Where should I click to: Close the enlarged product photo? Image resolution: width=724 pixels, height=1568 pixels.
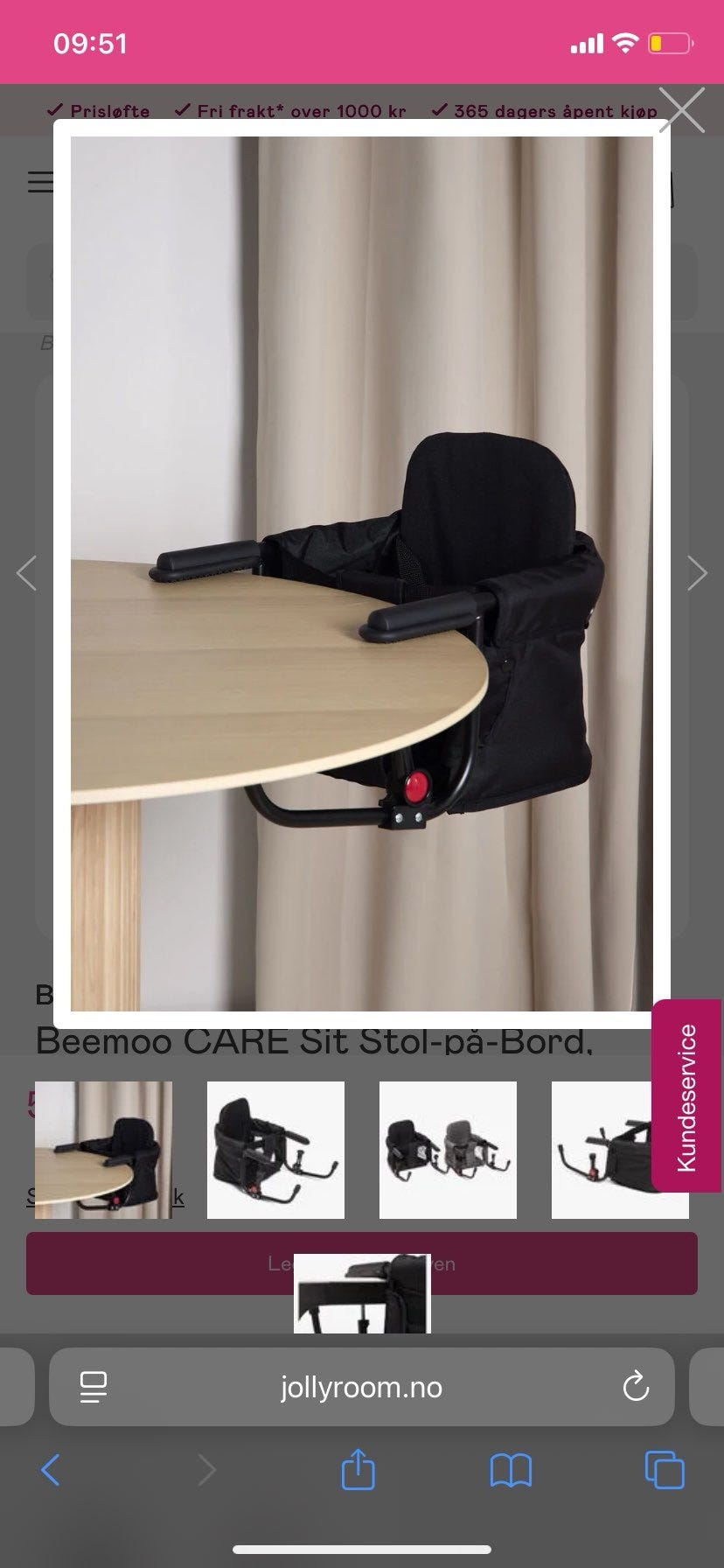(x=683, y=110)
